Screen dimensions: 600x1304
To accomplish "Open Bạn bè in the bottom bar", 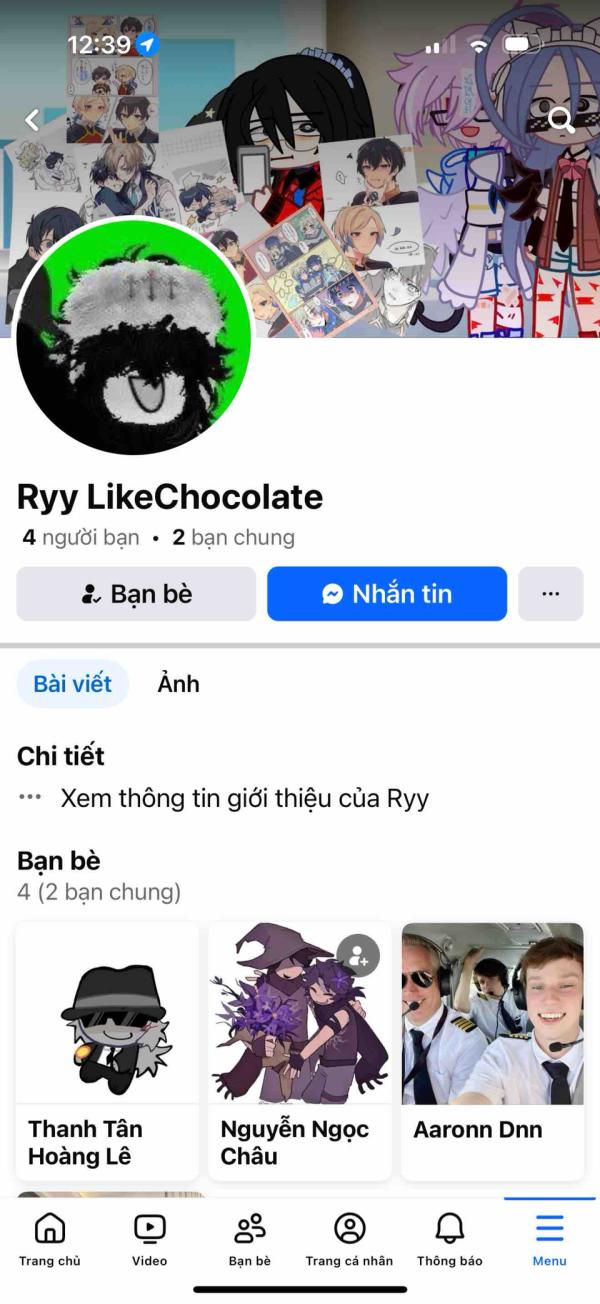I will point(249,1238).
